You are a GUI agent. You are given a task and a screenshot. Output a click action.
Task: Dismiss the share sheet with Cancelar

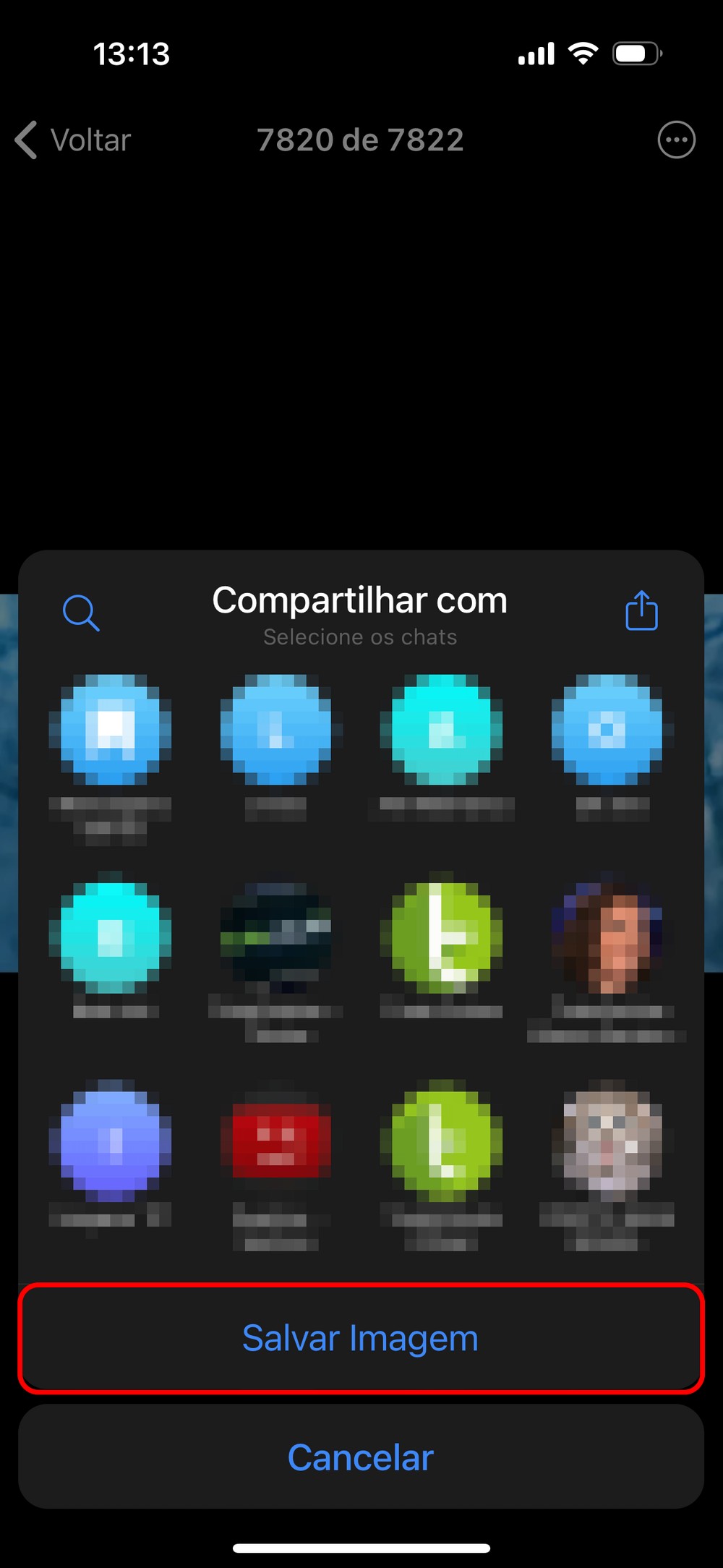point(361,1457)
